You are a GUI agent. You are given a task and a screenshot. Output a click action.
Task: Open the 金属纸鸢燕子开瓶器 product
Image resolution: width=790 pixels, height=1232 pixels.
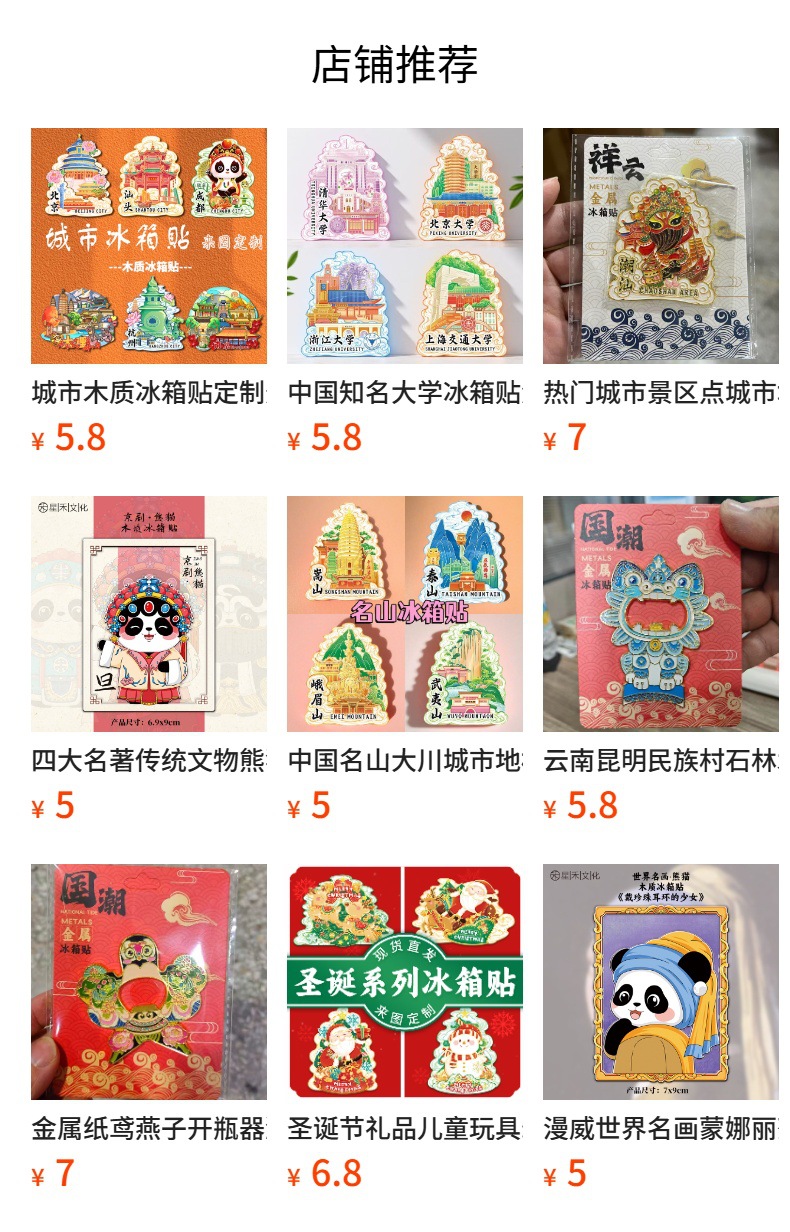tap(148, 982)
